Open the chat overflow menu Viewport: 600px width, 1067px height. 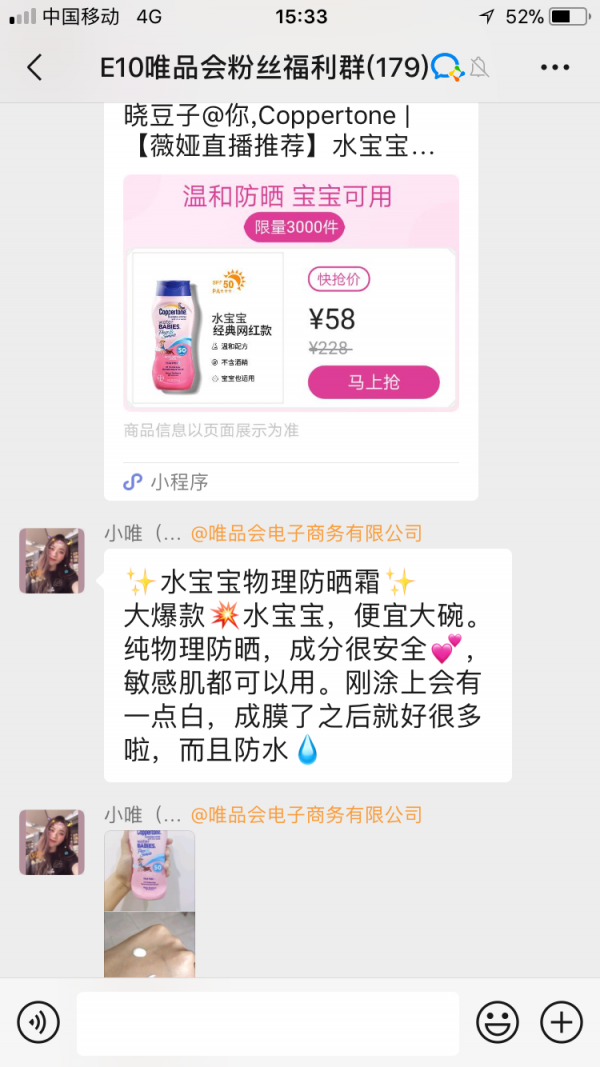554,67
